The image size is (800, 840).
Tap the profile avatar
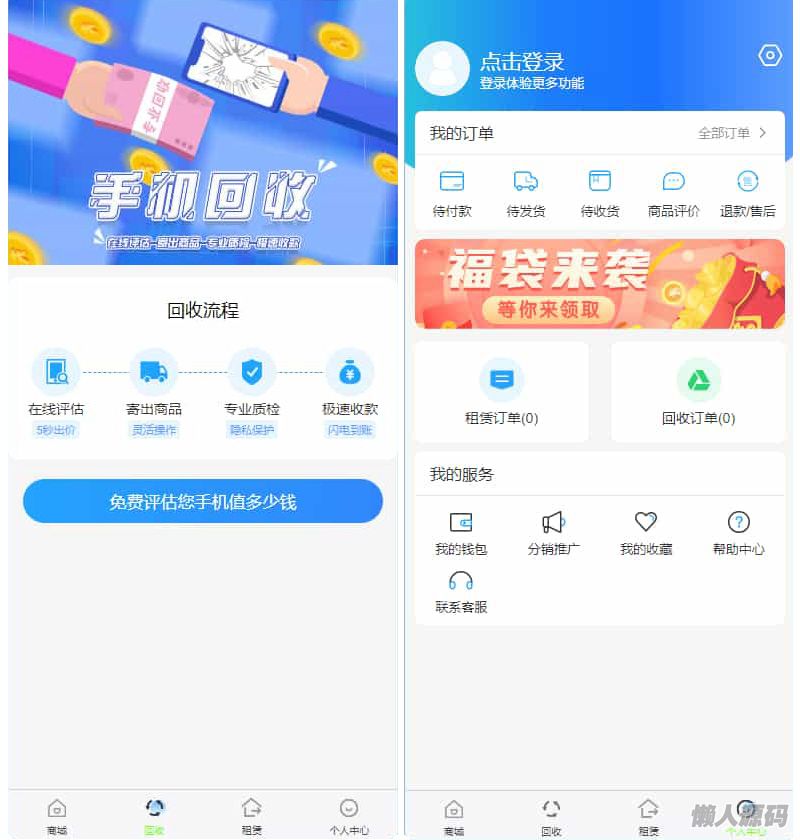coord(442,68)
